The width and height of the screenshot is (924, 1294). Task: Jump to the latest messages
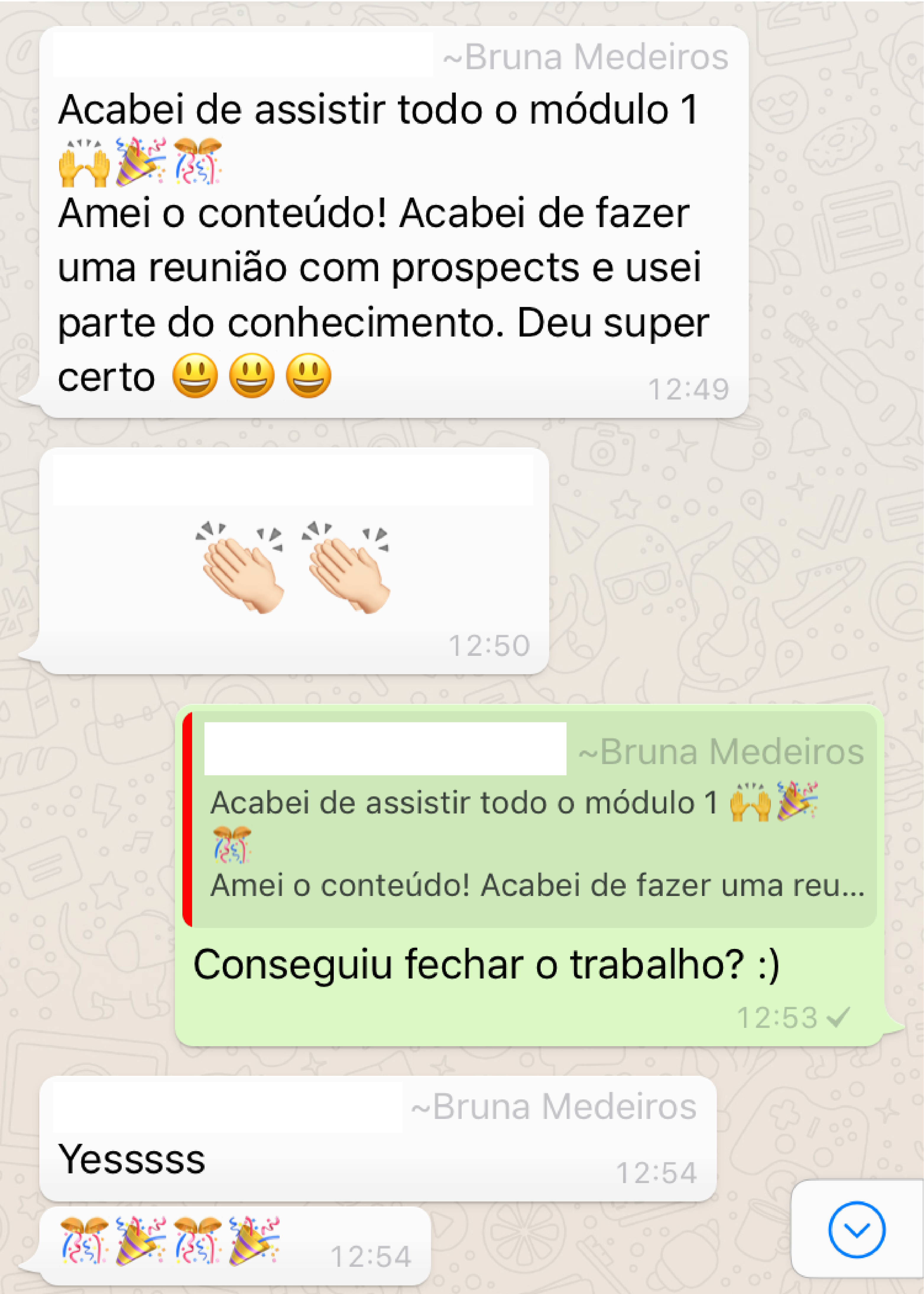(856, 1229)
